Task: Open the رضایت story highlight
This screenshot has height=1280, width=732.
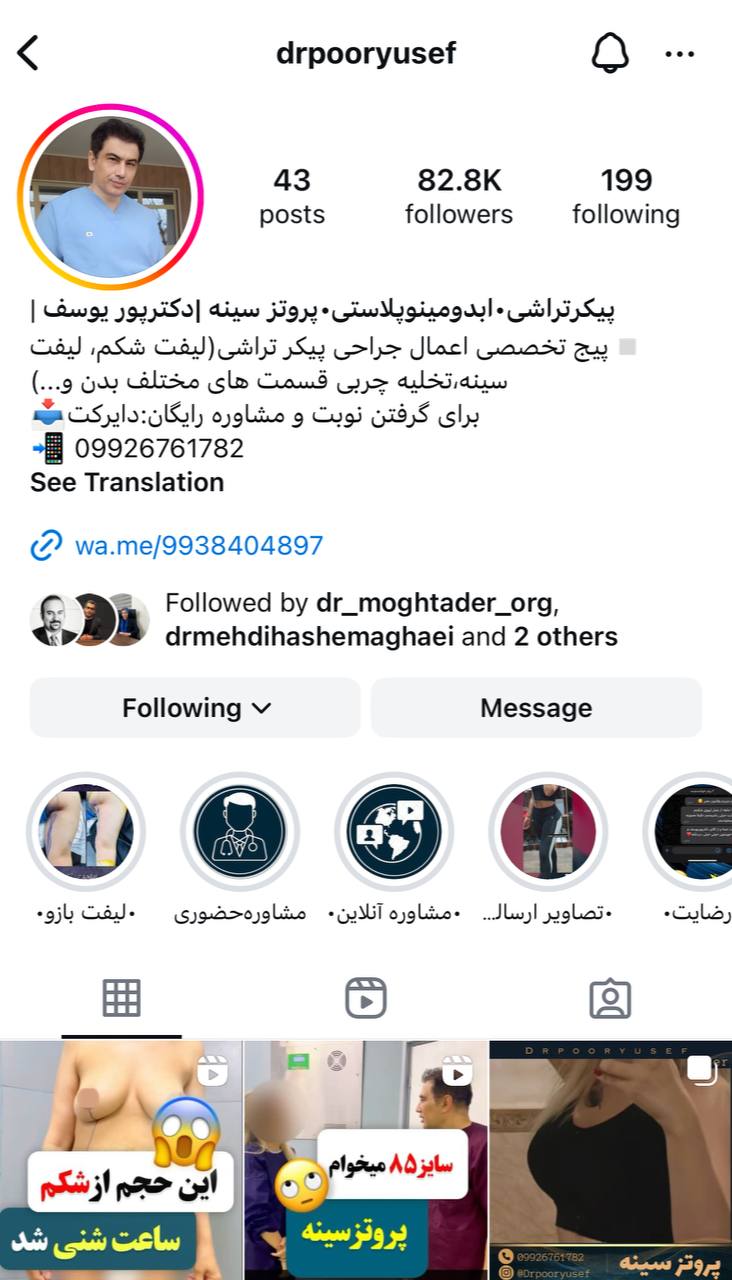Action: pos(695,832)
